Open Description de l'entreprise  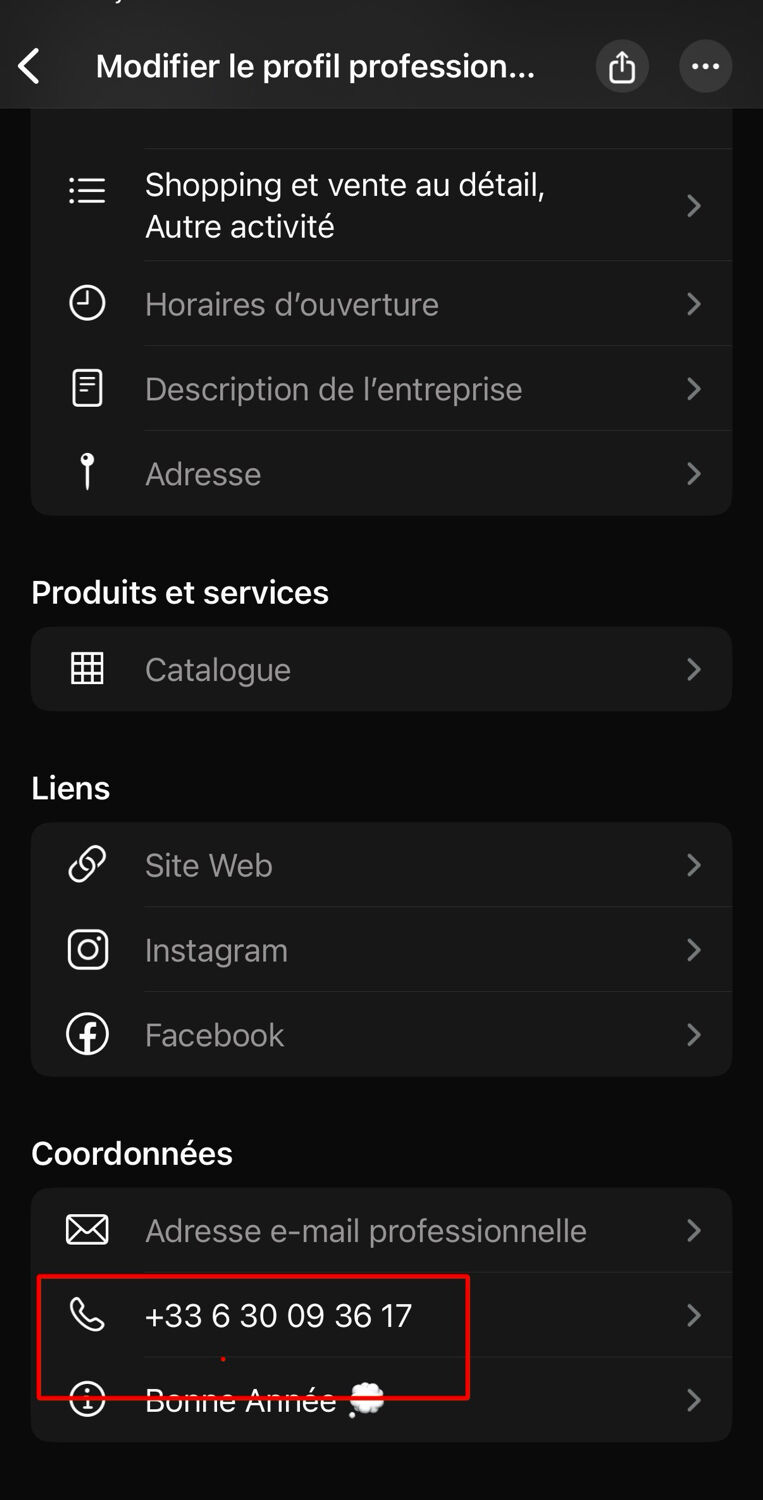click(380, 389)
